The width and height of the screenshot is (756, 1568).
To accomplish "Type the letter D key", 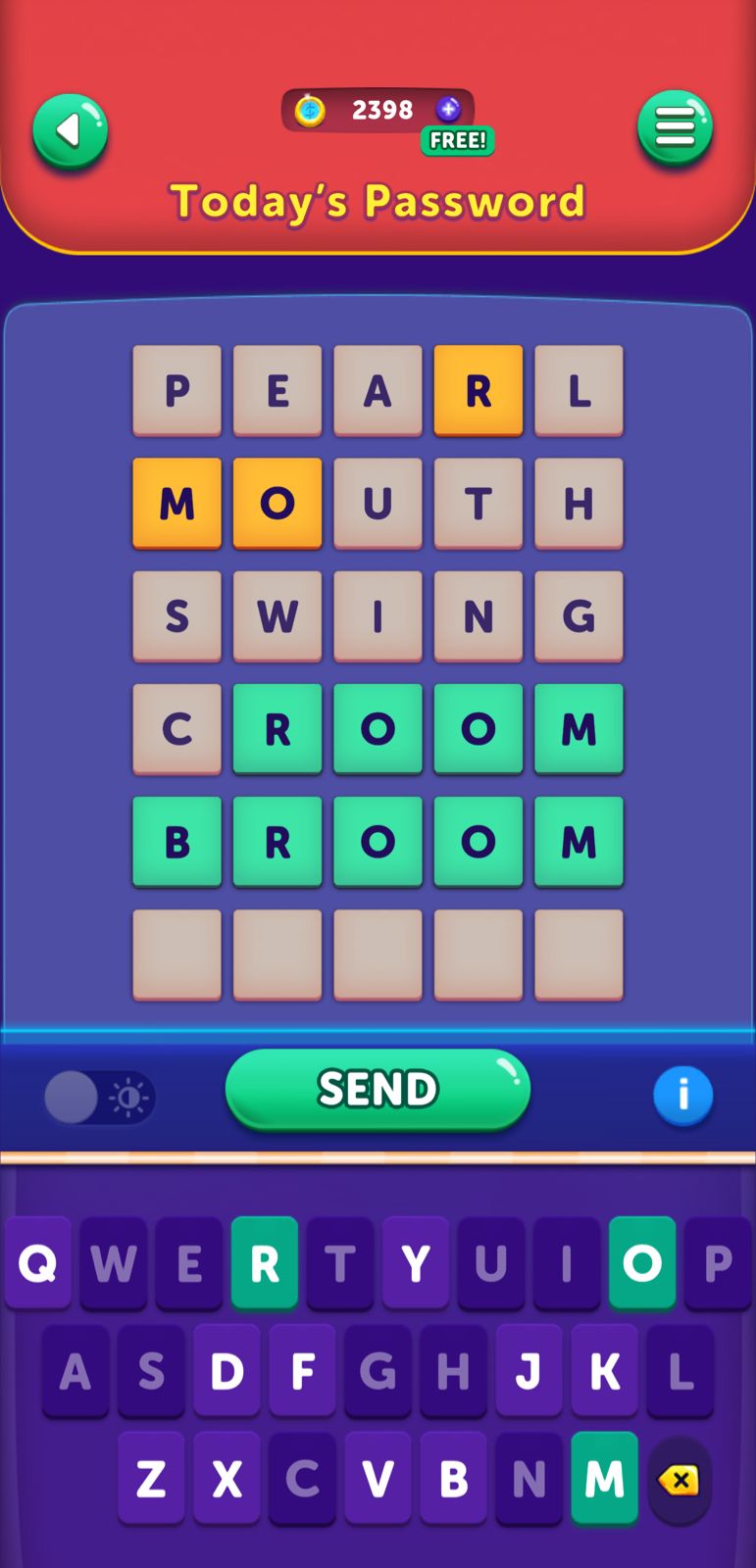I will coord(227,1371).
